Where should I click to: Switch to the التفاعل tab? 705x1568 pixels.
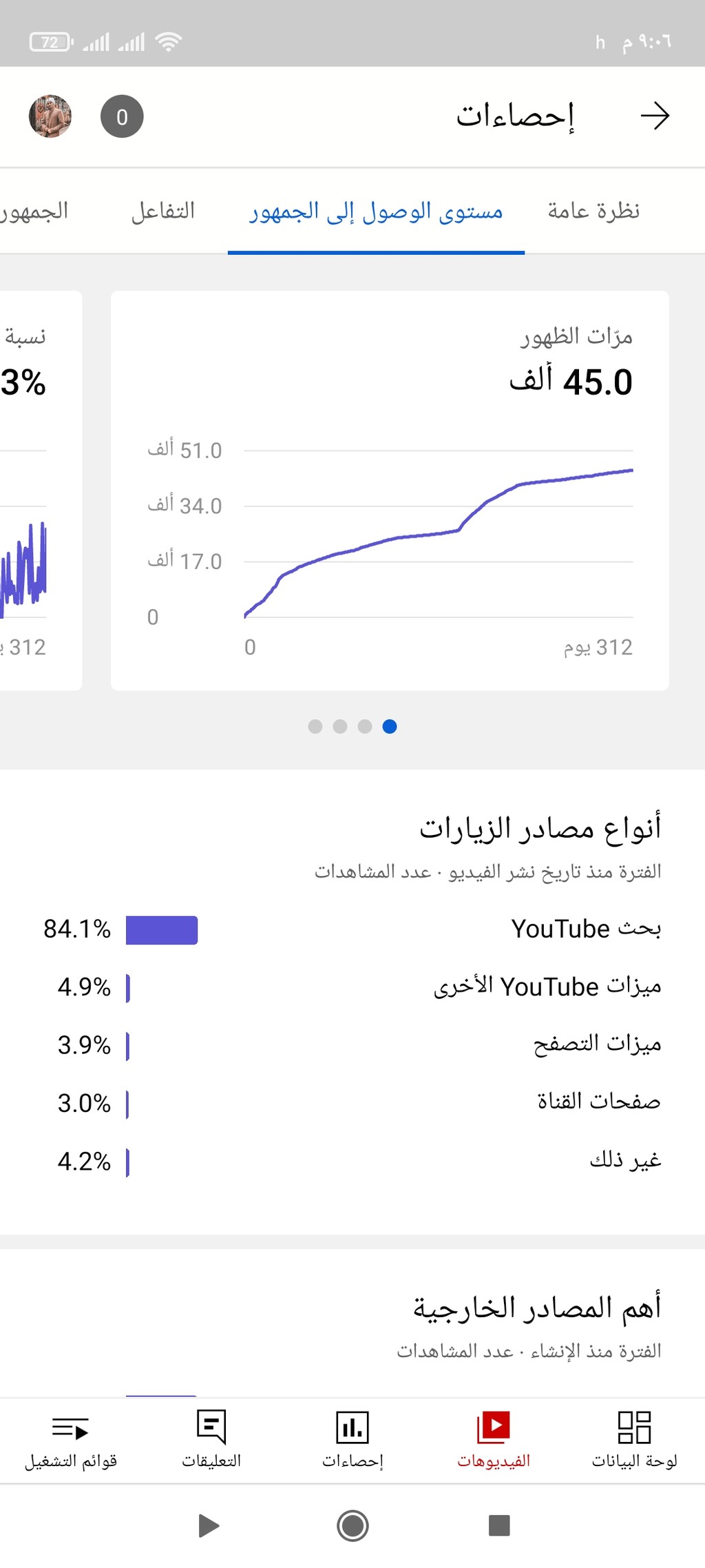pyautogui.click(x=163, y=211)
